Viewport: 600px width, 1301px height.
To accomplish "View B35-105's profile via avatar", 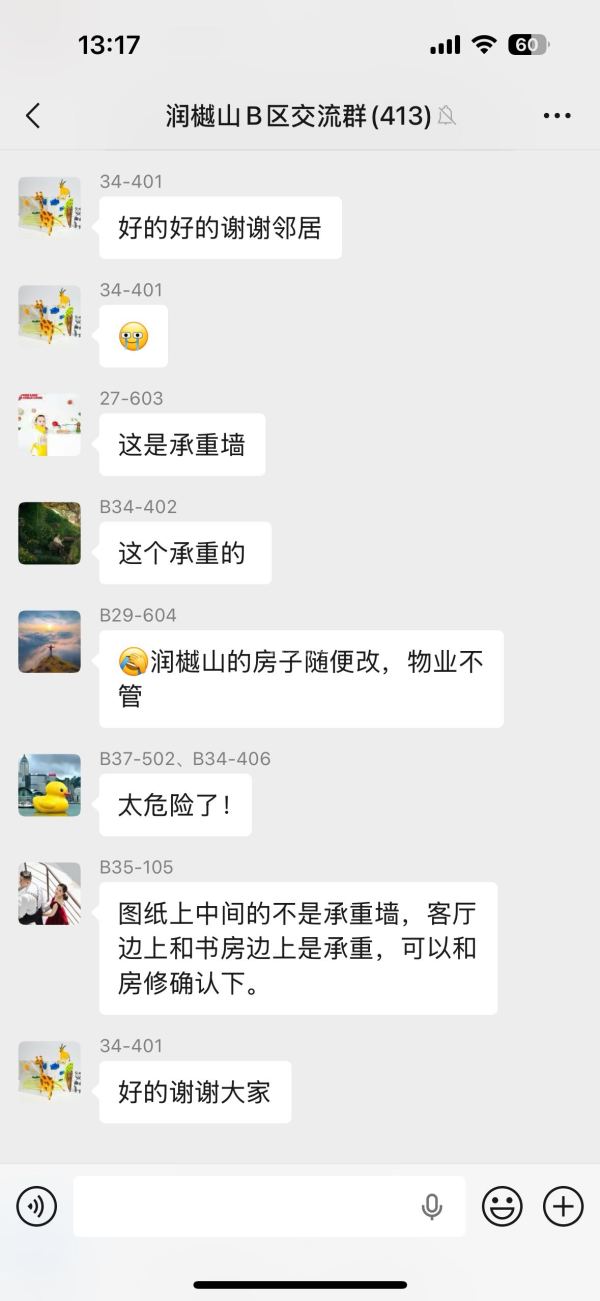I will pyautogui.click(x=49, y=893).
